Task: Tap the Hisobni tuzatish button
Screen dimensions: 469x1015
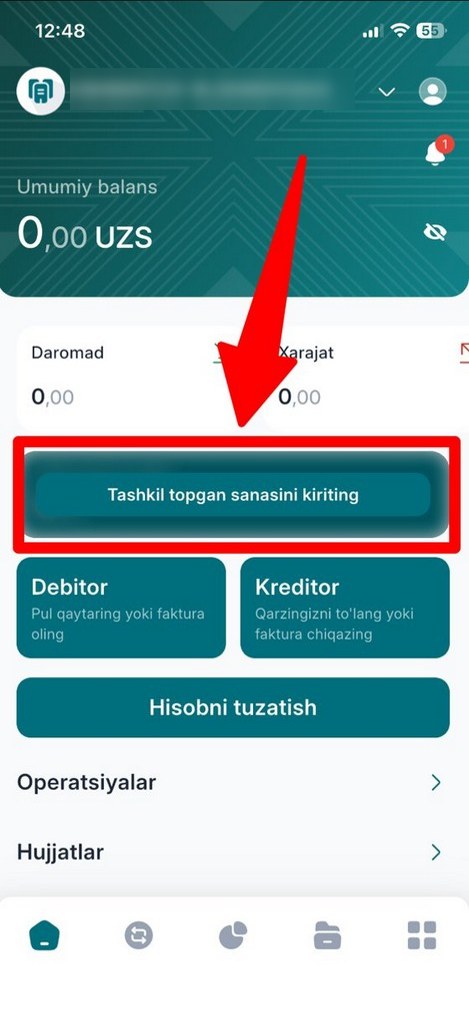Action: (x=233, y=707)
